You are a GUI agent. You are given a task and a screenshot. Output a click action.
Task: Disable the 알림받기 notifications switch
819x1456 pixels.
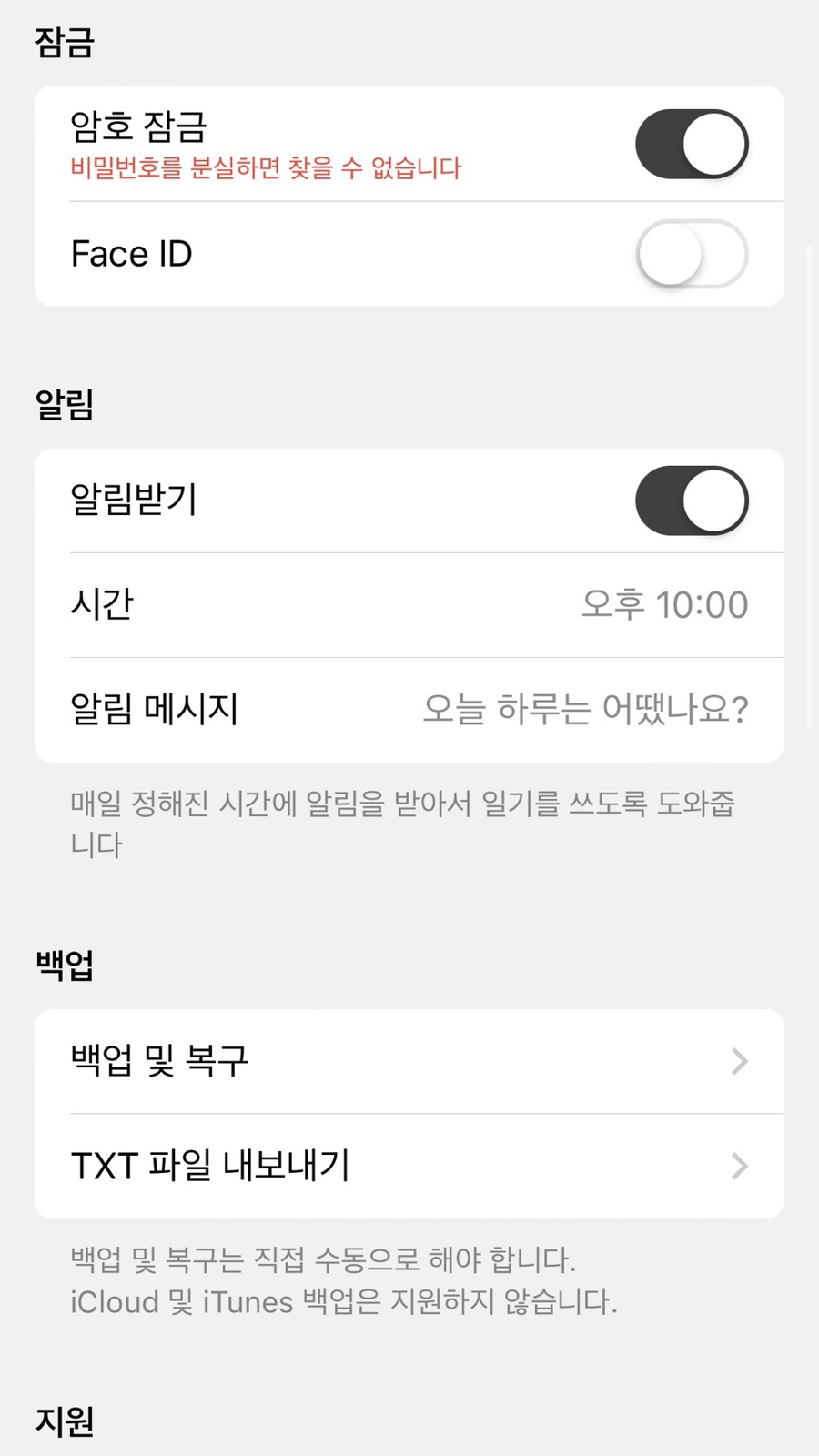(692, 500)
